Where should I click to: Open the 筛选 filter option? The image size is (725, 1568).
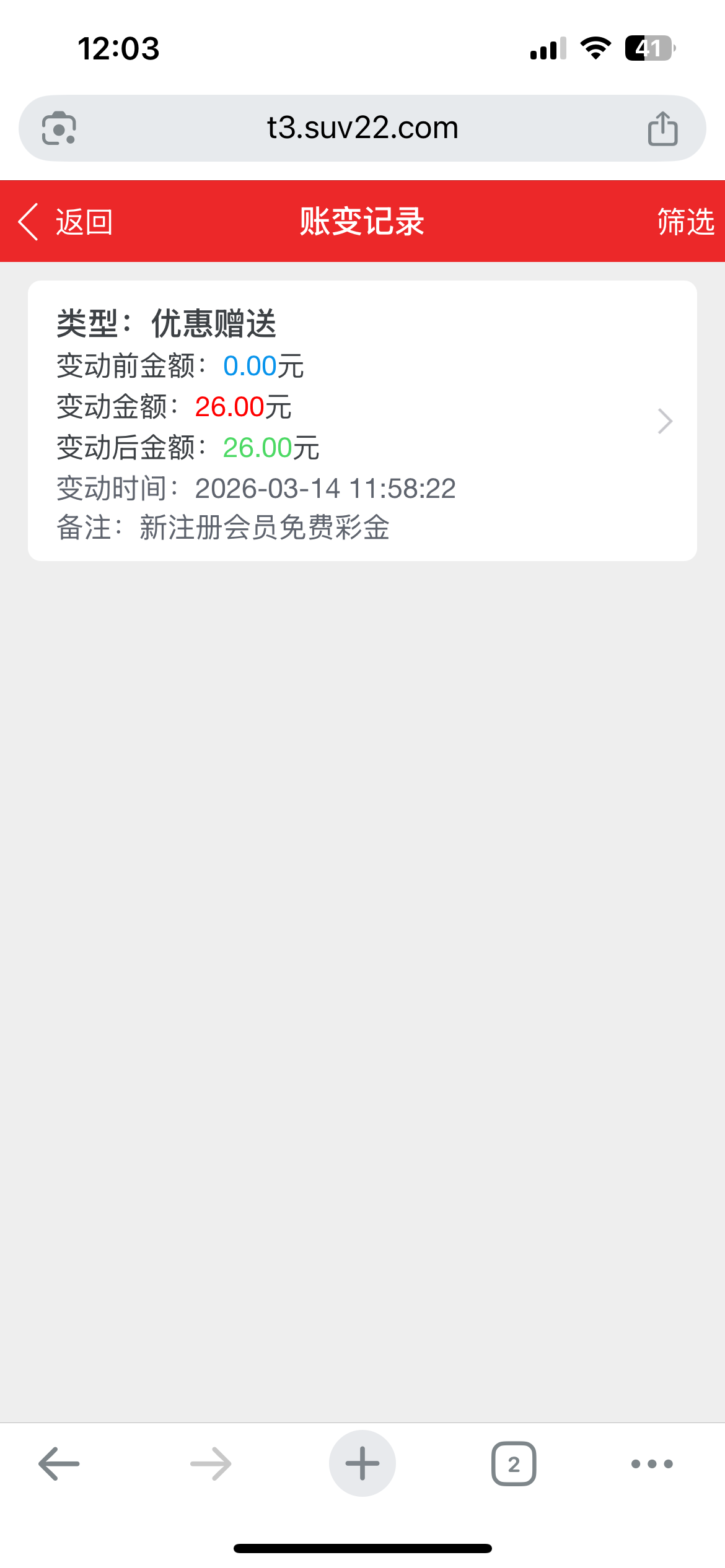pyautogui.click(x=685, y=222)
